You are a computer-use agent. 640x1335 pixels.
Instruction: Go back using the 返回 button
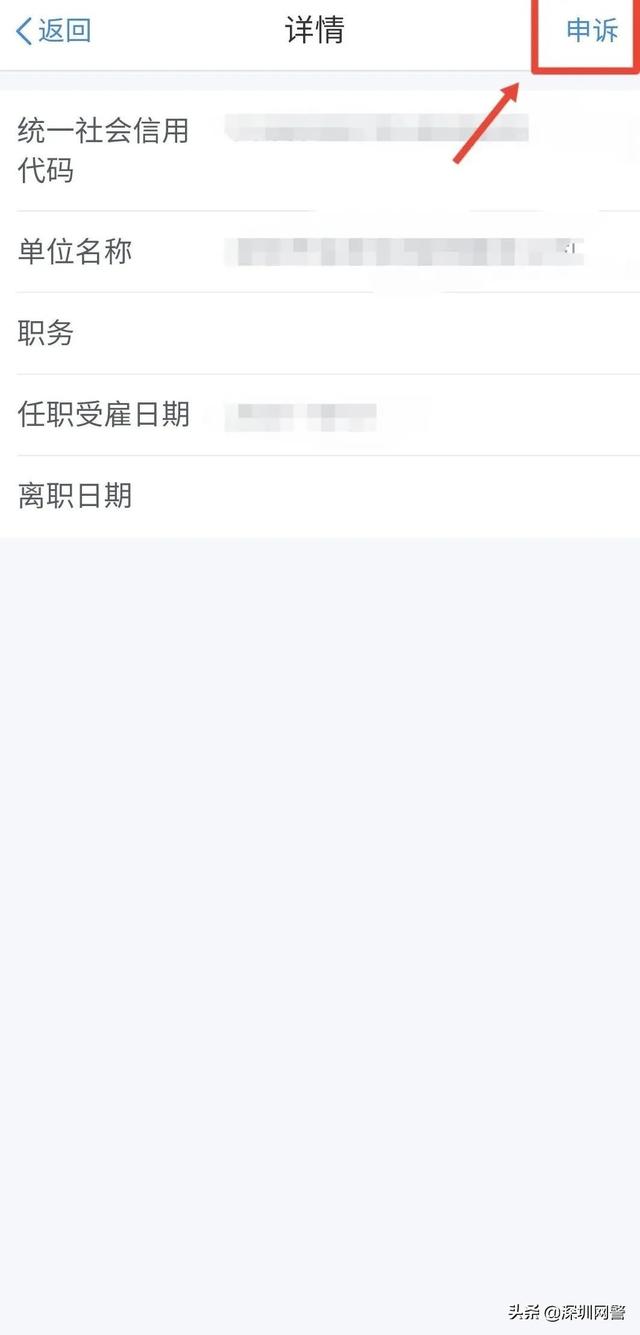click(54, 31)
